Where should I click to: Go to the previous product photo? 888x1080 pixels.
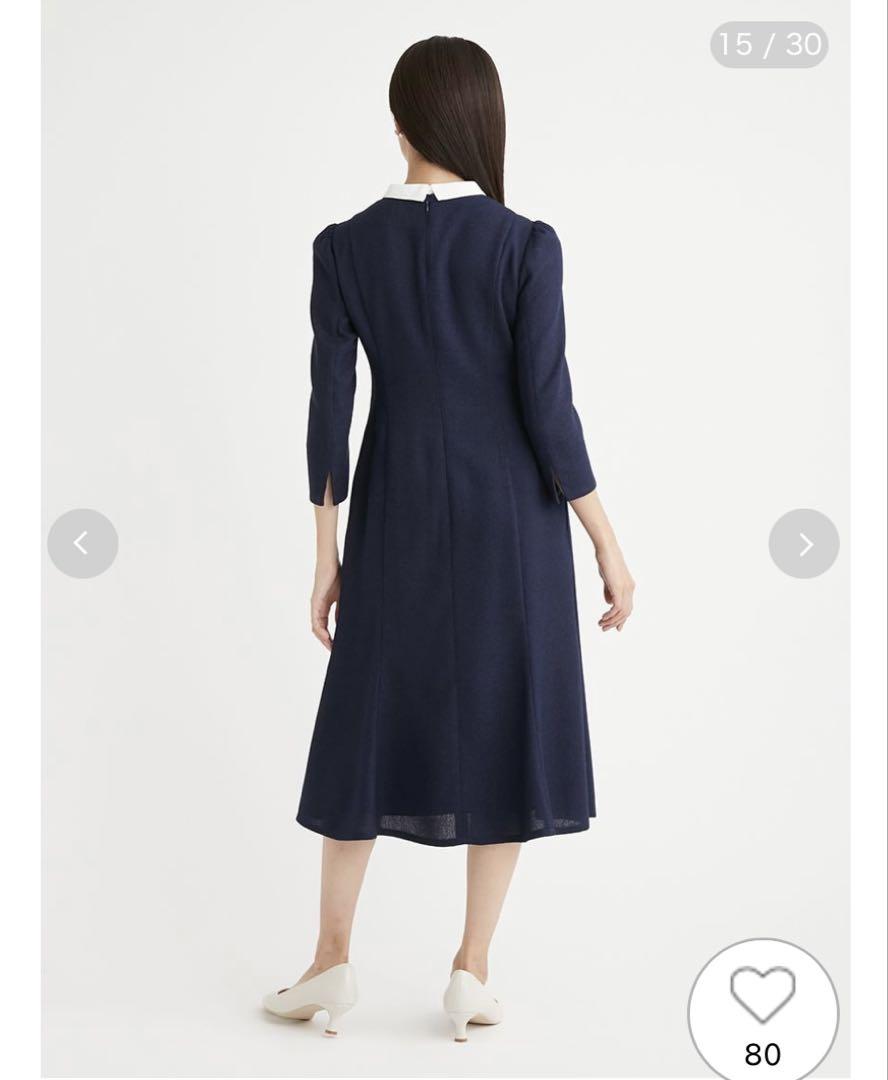click(x=82, y=543)
